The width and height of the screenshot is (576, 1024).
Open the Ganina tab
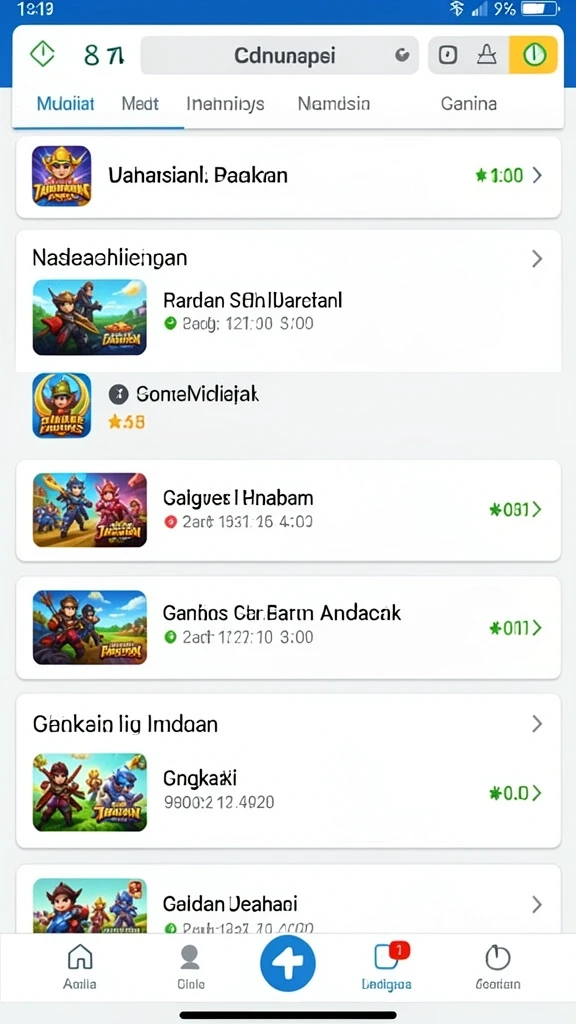(468, 103)
